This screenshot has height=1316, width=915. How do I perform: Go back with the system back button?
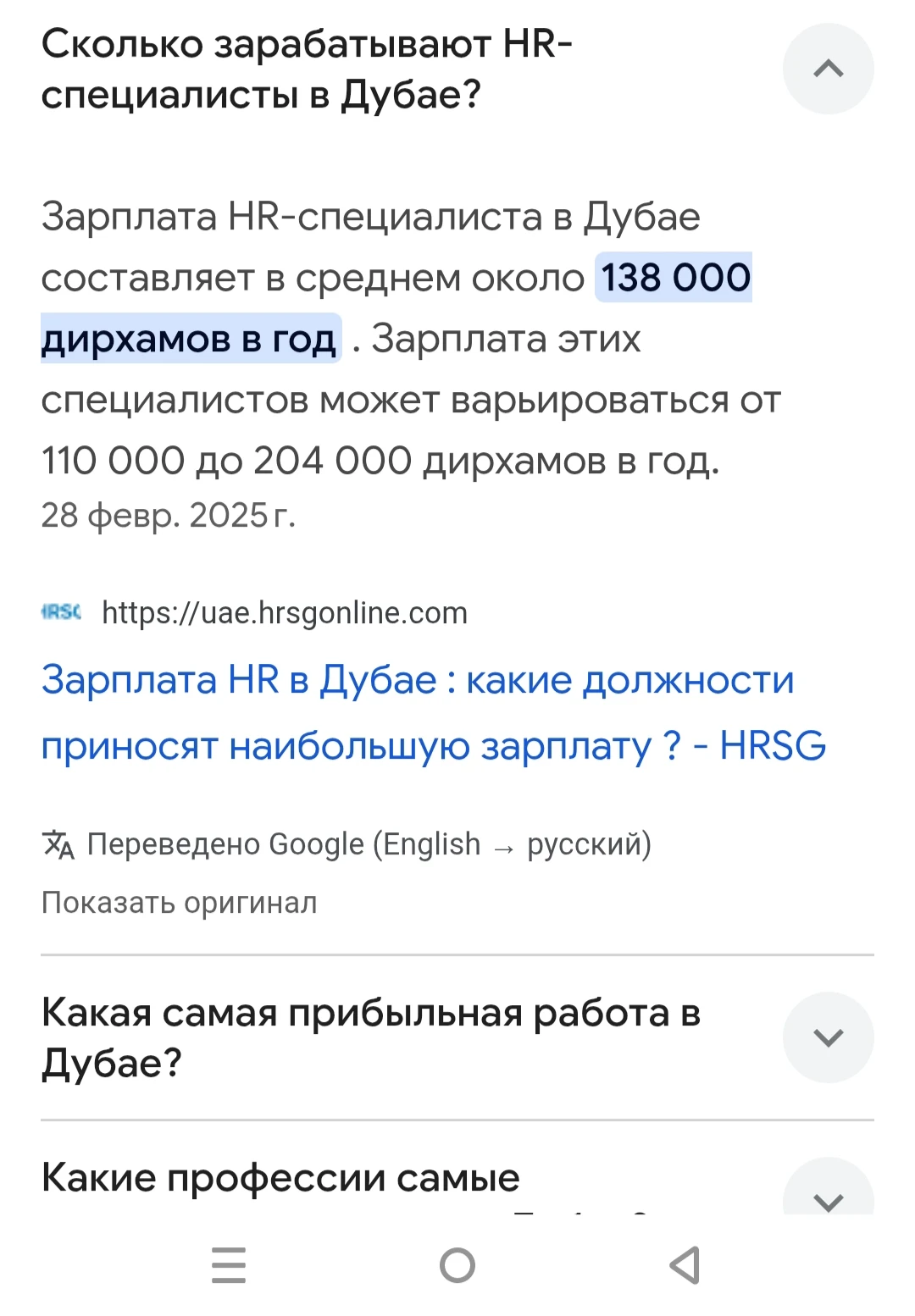[685, 1265]
